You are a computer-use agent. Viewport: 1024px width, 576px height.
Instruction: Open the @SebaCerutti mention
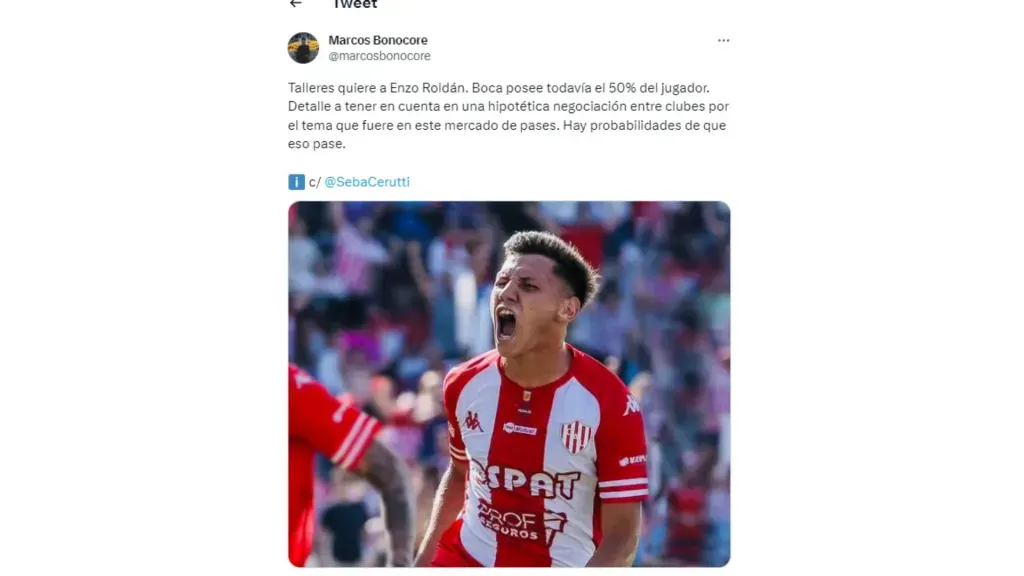click(366, 182)
